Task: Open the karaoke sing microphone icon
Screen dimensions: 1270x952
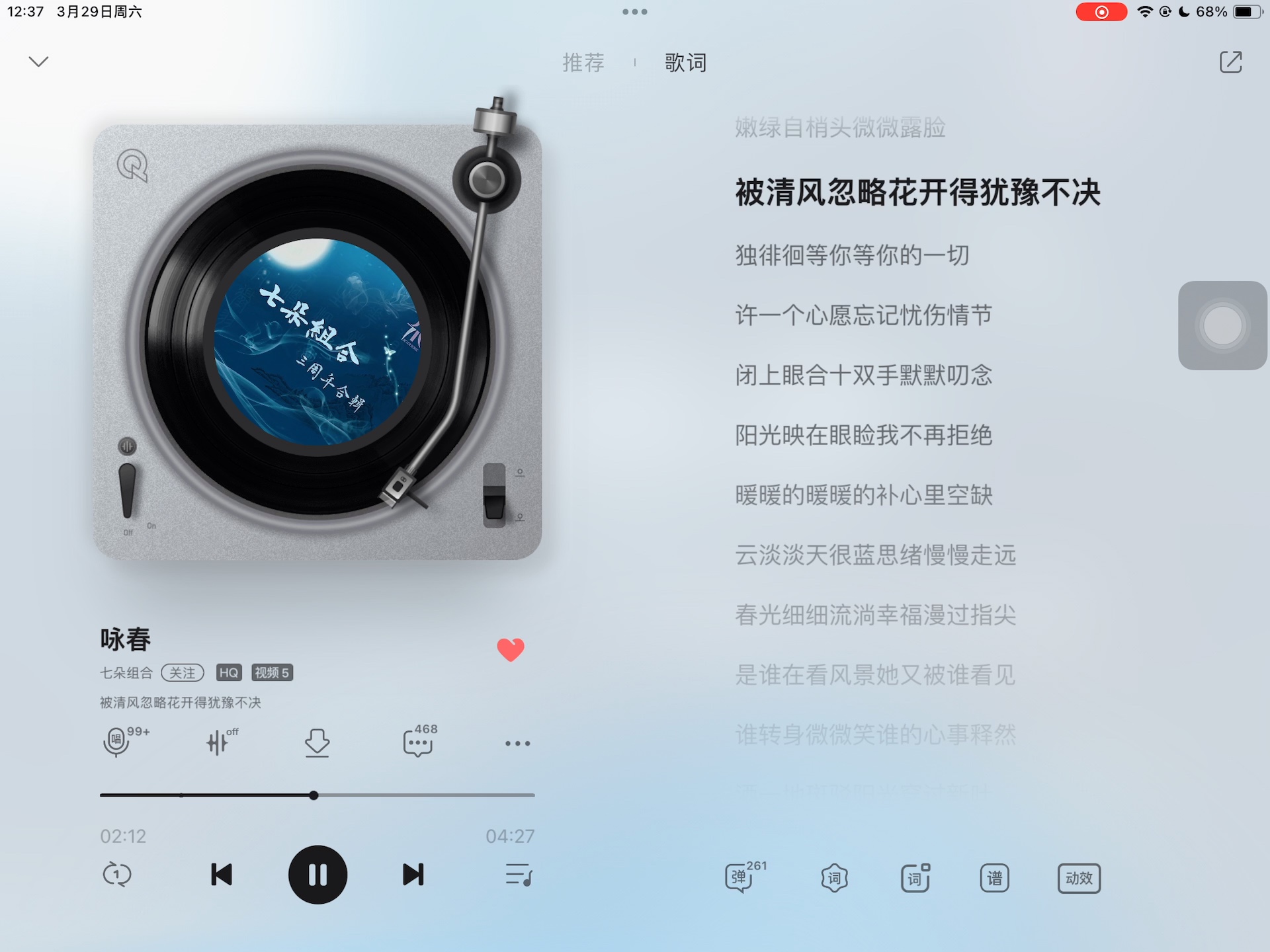Action: (x=118, y=742)
